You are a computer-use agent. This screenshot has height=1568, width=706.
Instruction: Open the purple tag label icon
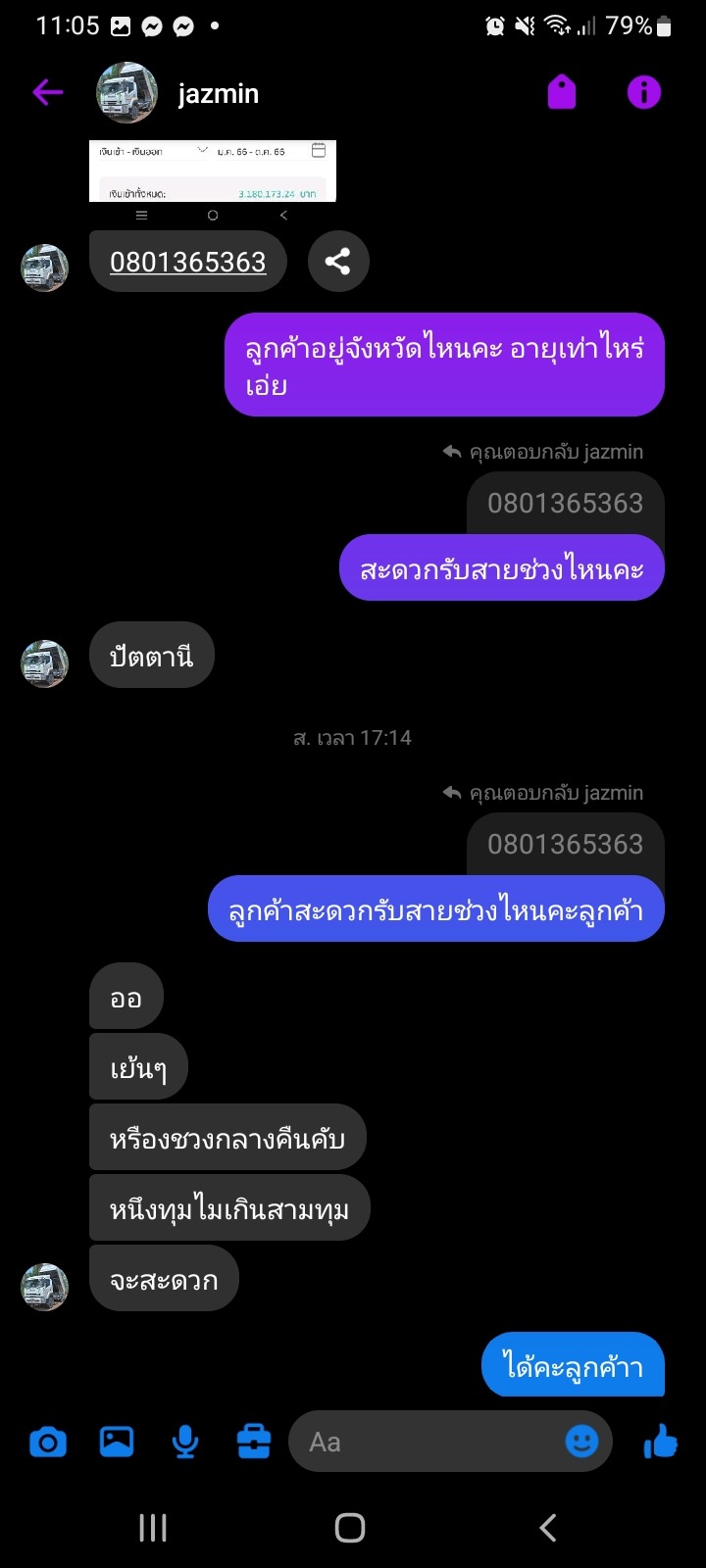562,93
